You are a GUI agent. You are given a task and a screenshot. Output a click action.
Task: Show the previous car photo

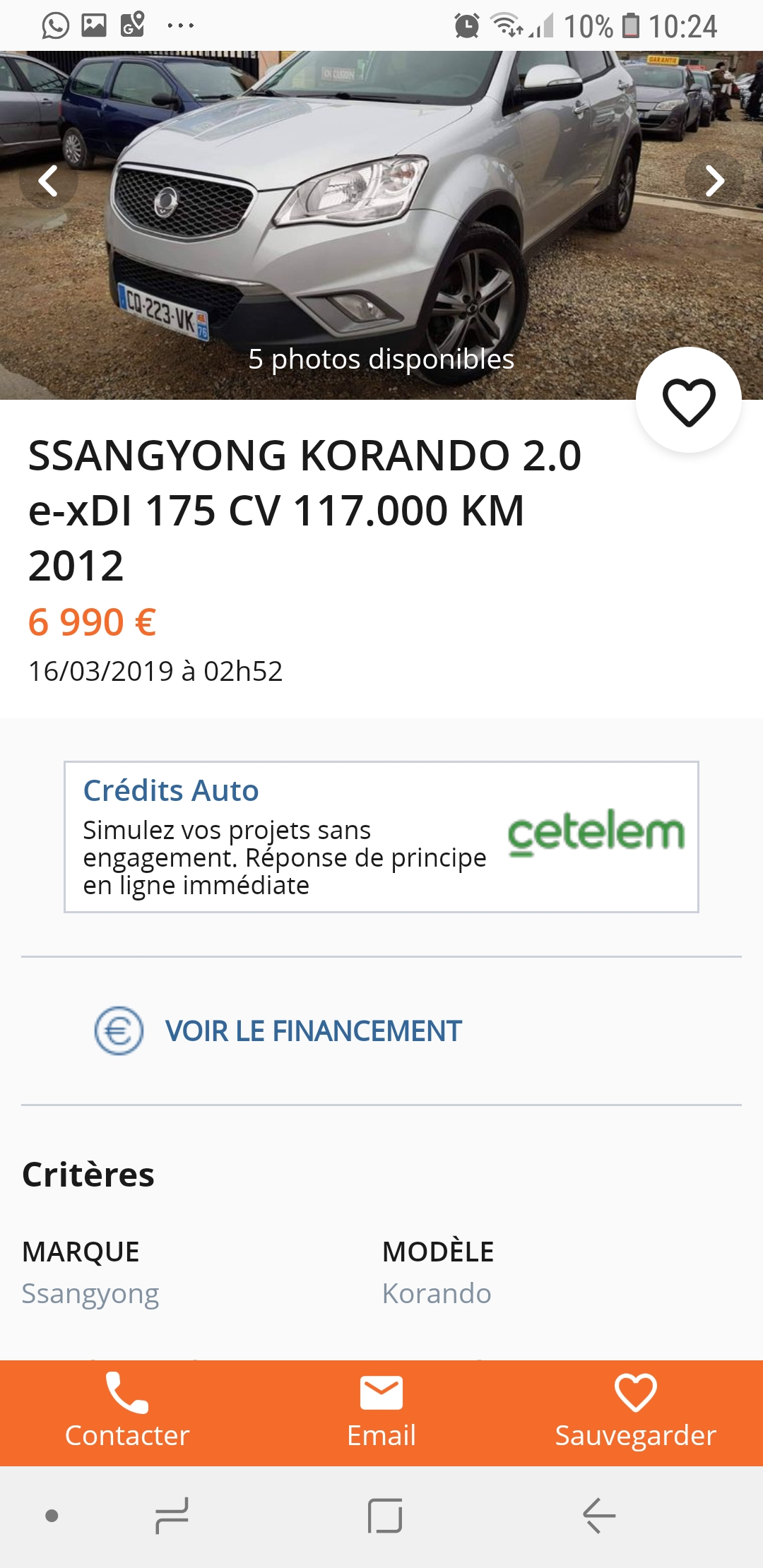click(48, 182)
